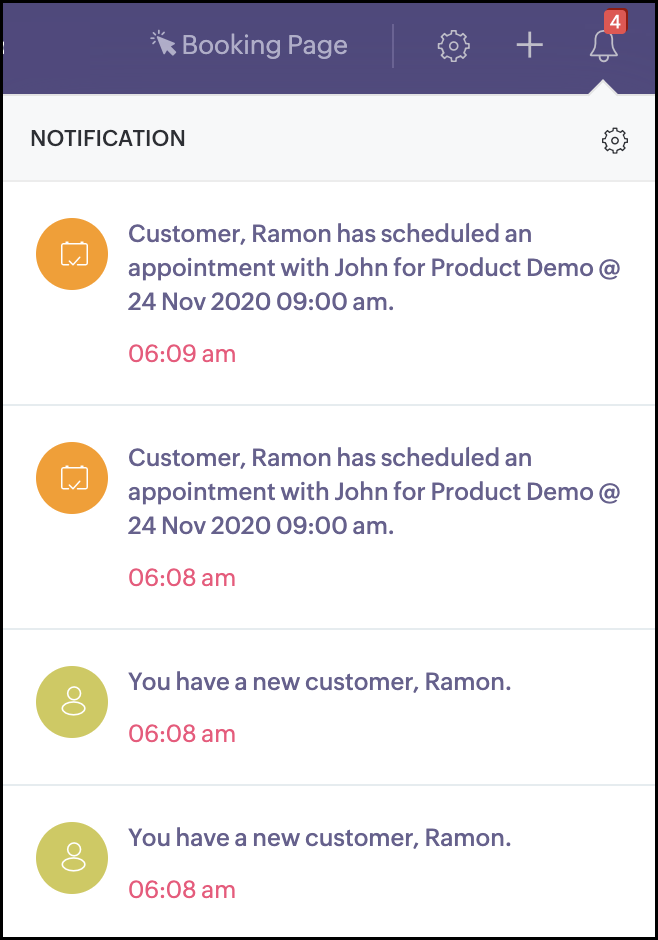Tap the plus icon to add new
Image resolution: width=658 pixels, height=940 pixels.
tap(529, 45)
